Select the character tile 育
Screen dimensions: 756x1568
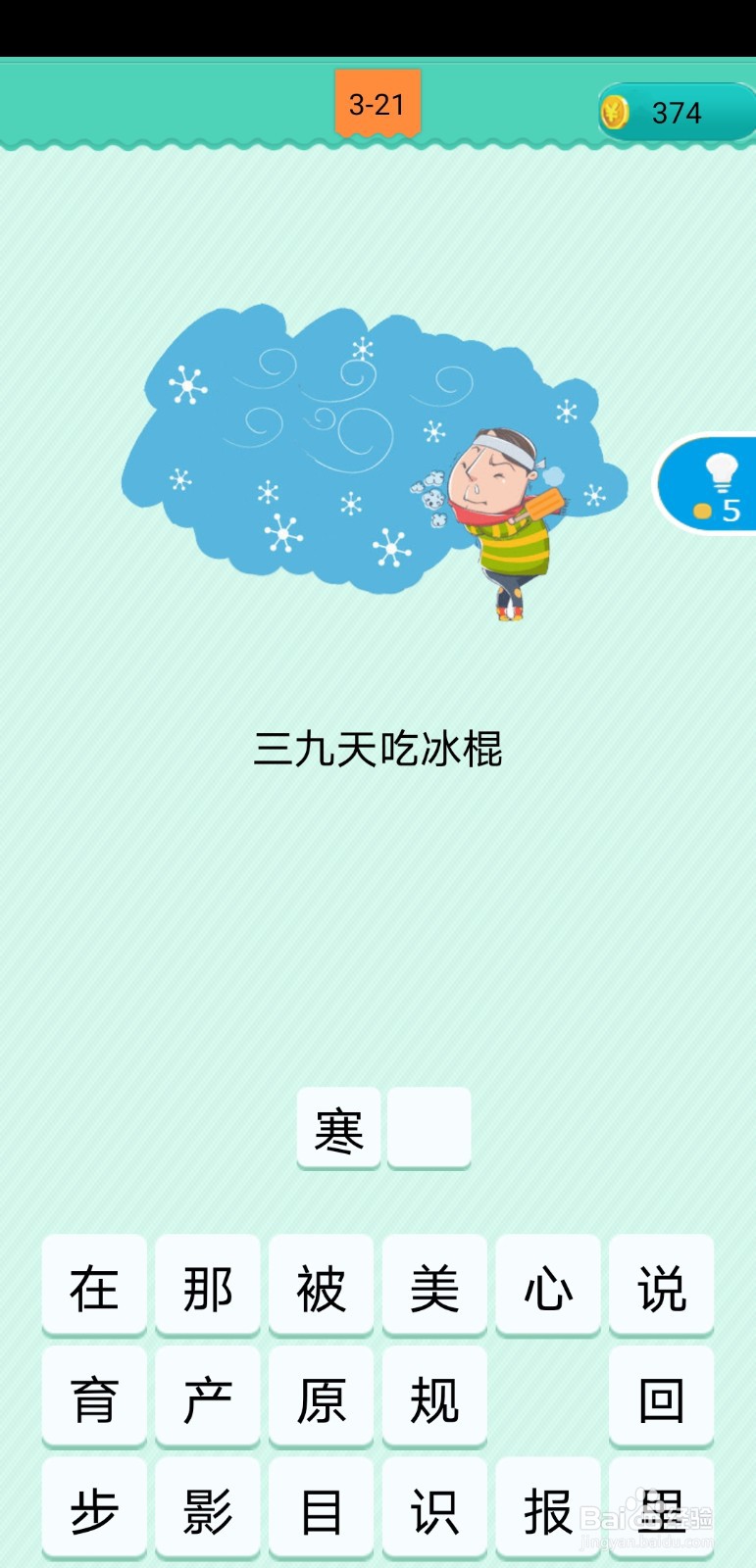[x=94, y=1397]
